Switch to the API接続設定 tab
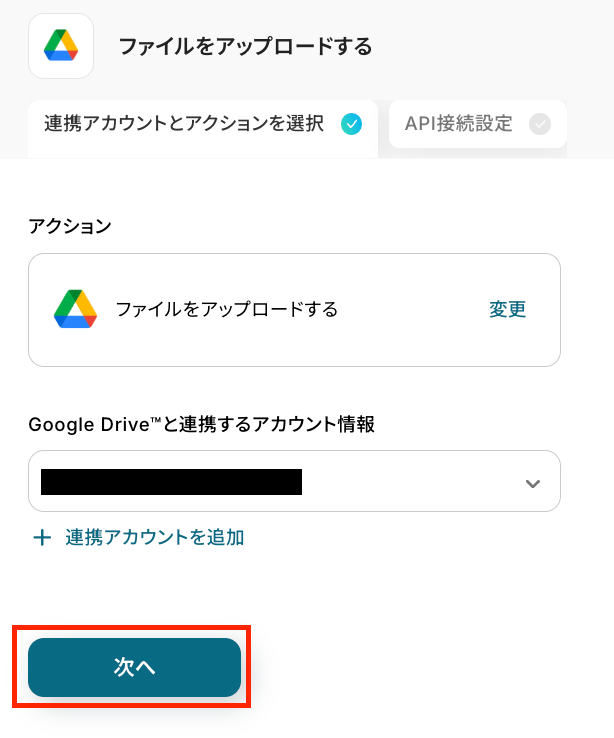Viewport: 614px width, 738px height. [476, 124]
